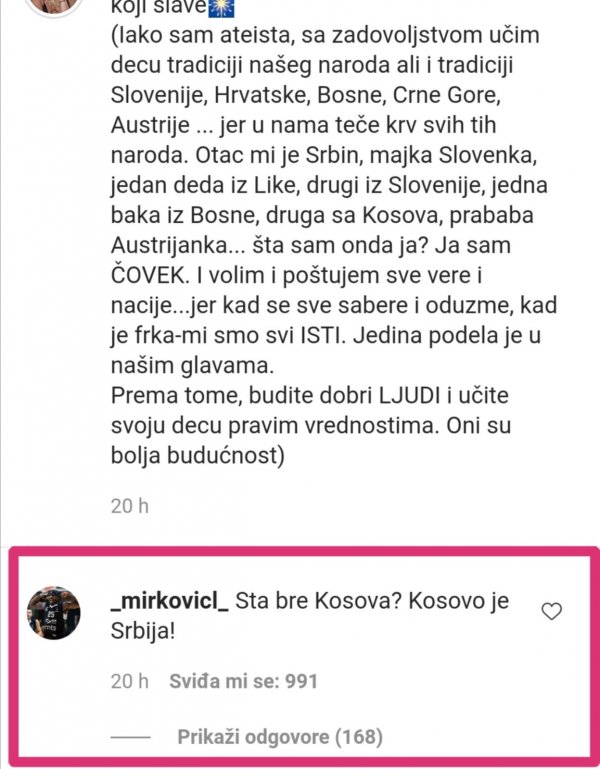Like the comment by _mirkovicl_
Viewport: 600px width, 769px height.
pyautogui.click(x=551, y=611)
